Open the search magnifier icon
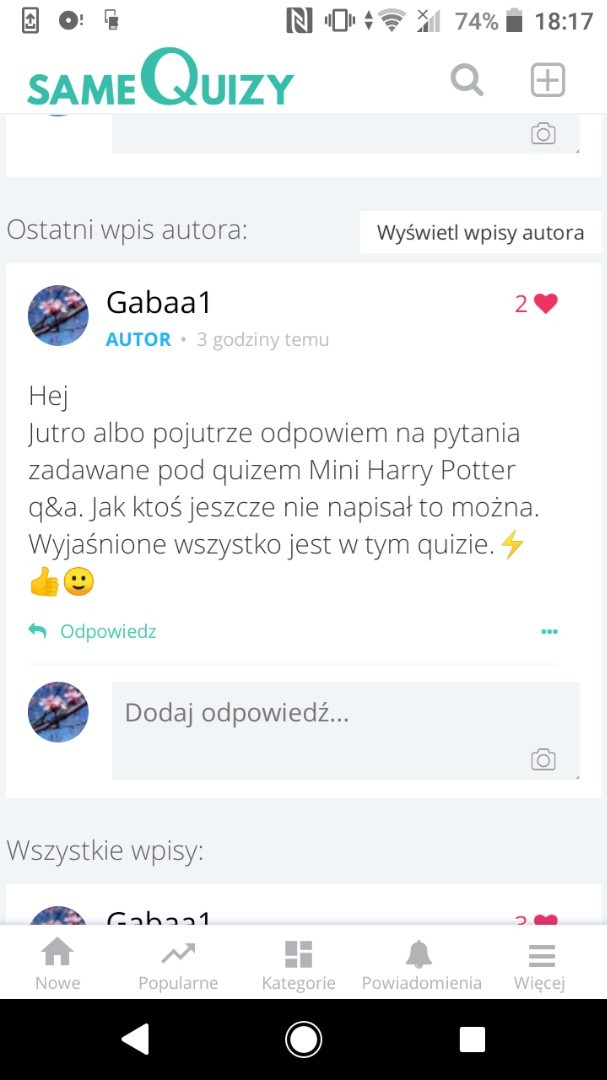 point(466,79)
